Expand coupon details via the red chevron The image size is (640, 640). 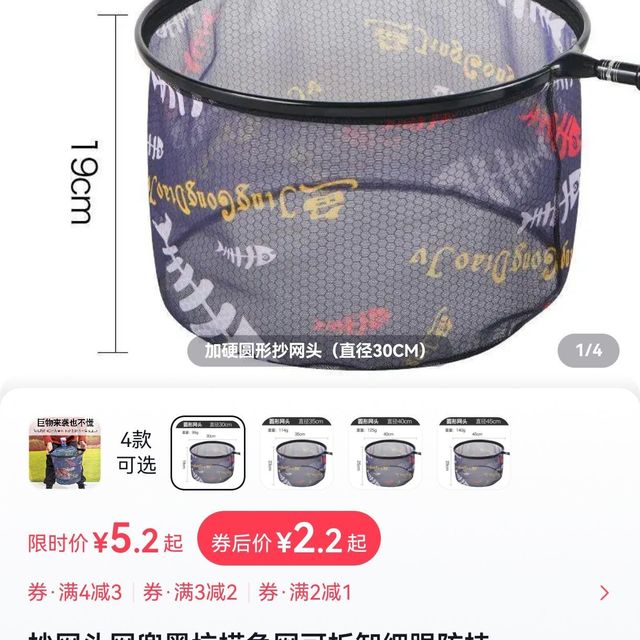604,593
